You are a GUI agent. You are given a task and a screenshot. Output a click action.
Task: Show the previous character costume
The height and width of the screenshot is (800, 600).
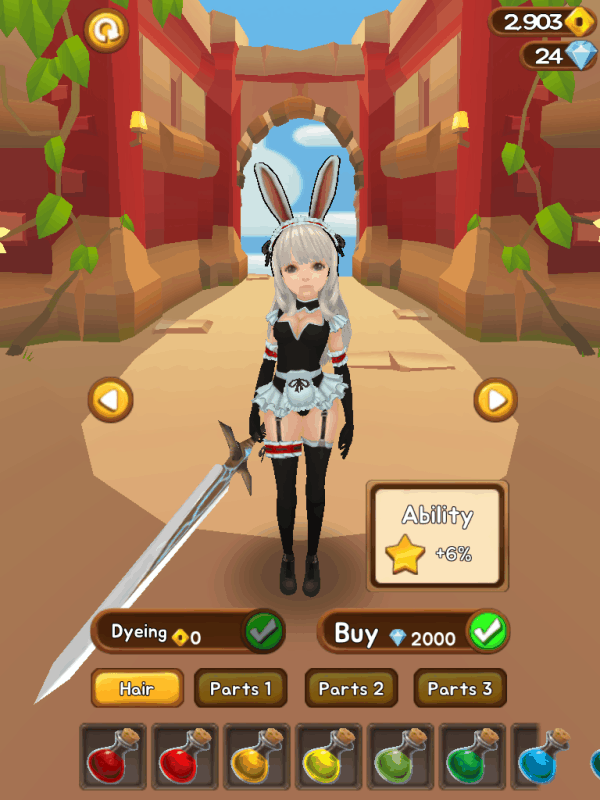pyautogui.click(x=110, y=400)
